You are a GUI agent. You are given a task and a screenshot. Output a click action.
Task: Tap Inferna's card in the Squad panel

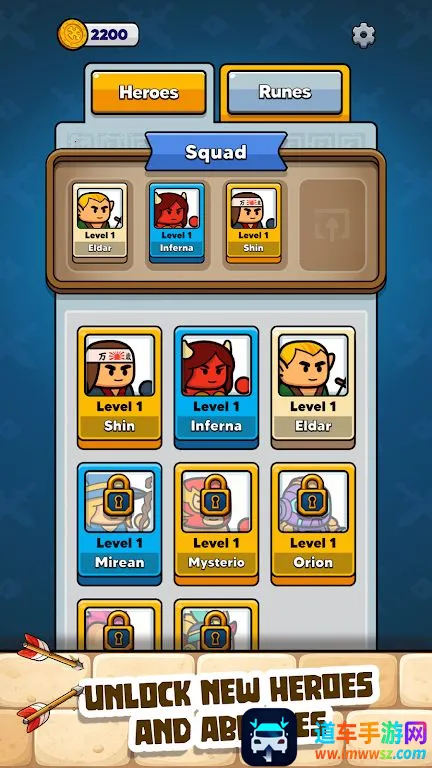[x=177, y=223]
